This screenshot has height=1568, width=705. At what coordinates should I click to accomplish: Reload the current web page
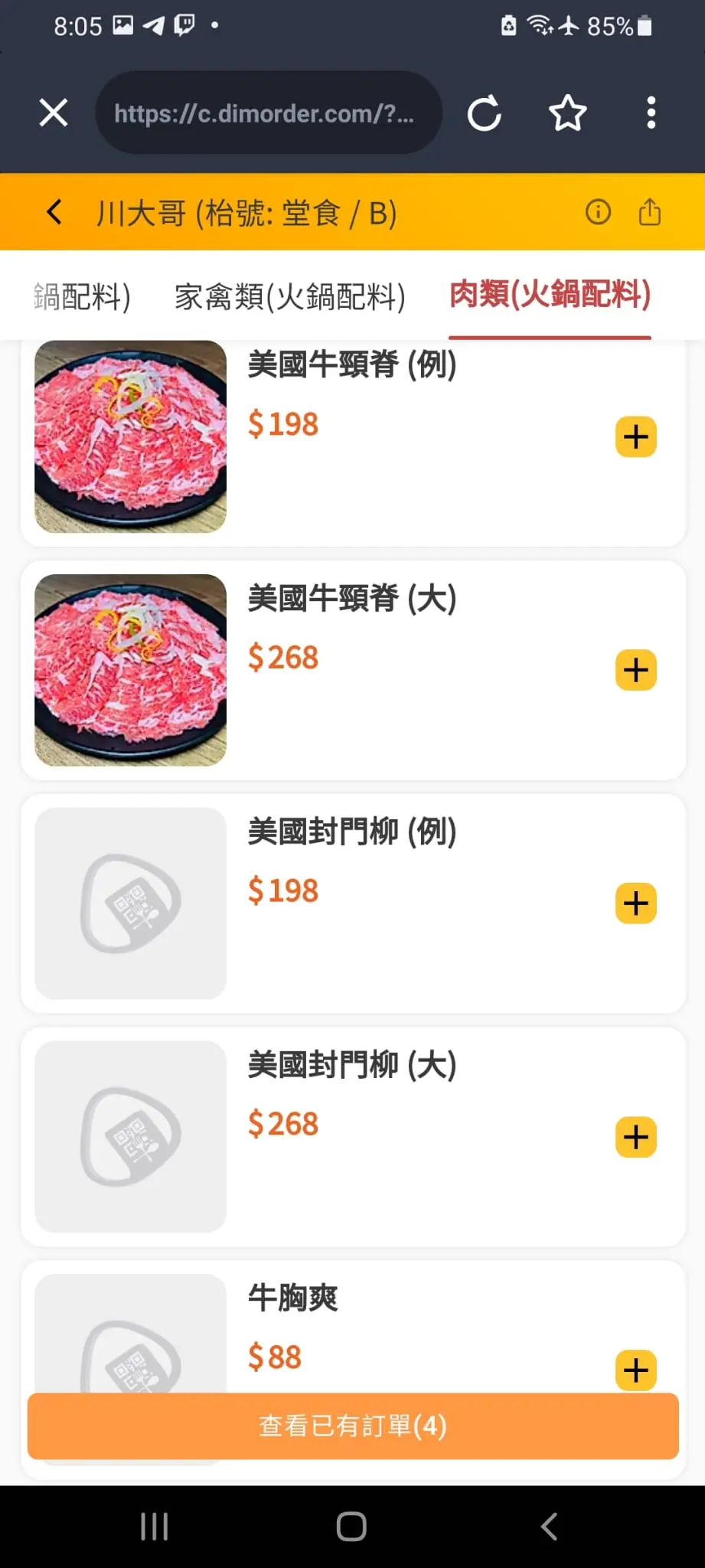tap(485, 113)
